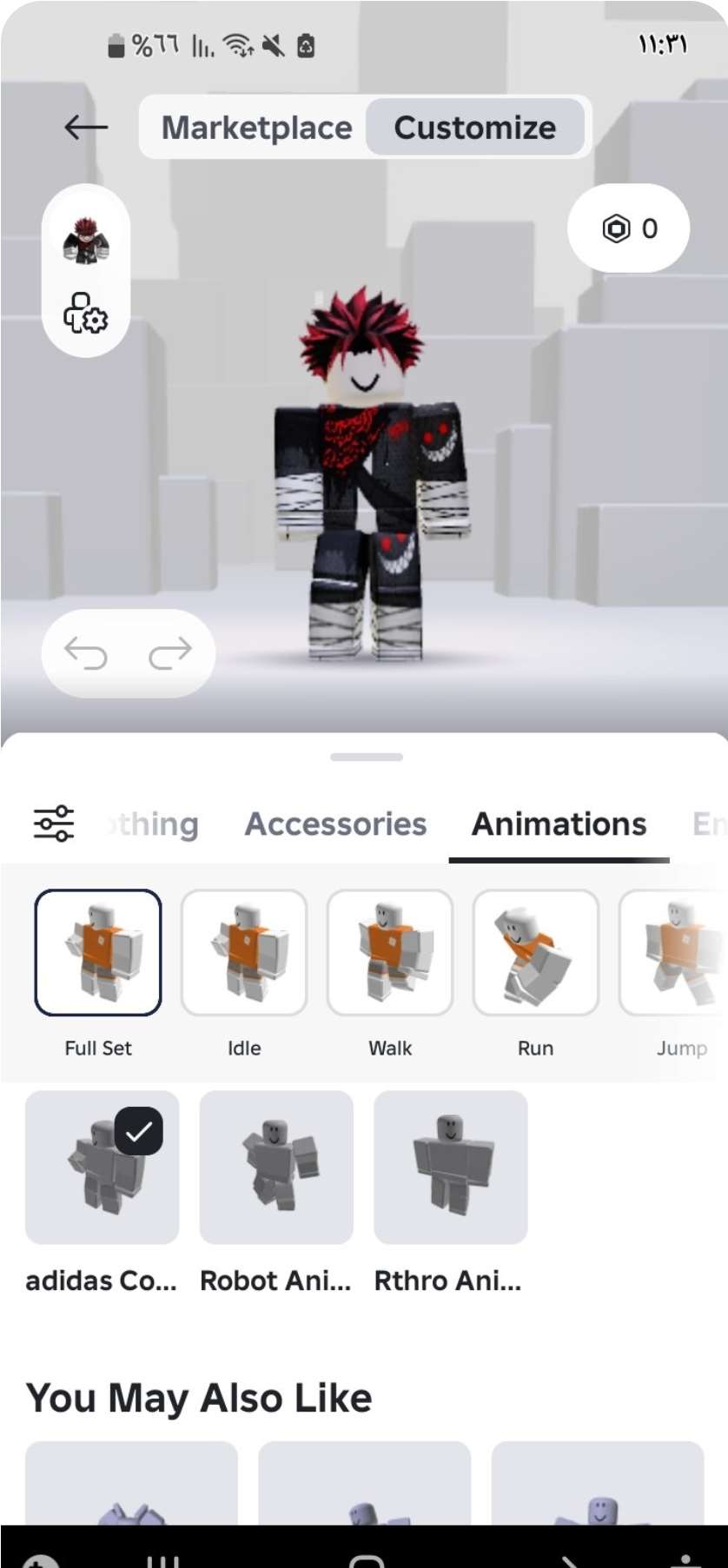This screenshot has width=728, height=1568.
Task: Enable the Robot Animation pack
Action: (275, 1168)
